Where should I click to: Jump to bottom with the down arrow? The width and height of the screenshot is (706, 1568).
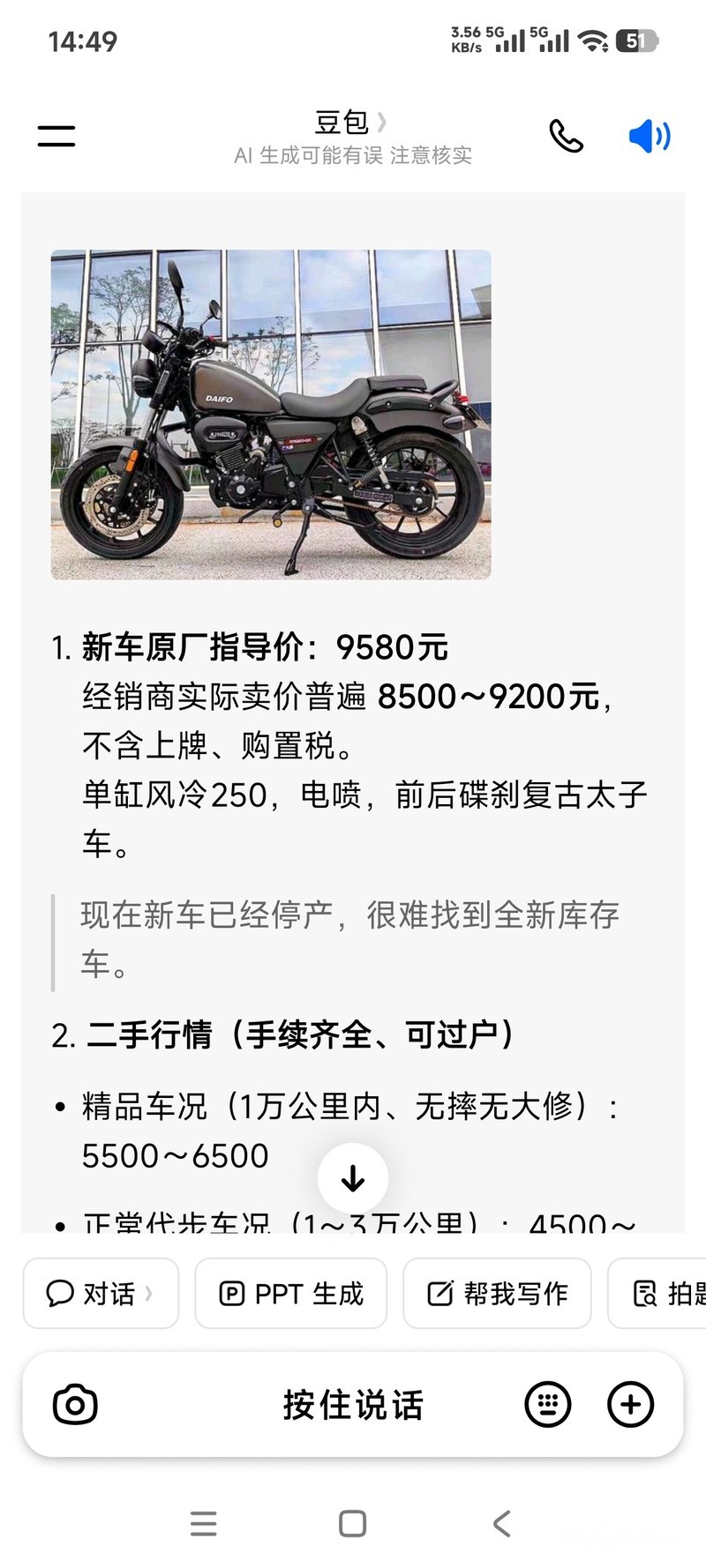353,1178
